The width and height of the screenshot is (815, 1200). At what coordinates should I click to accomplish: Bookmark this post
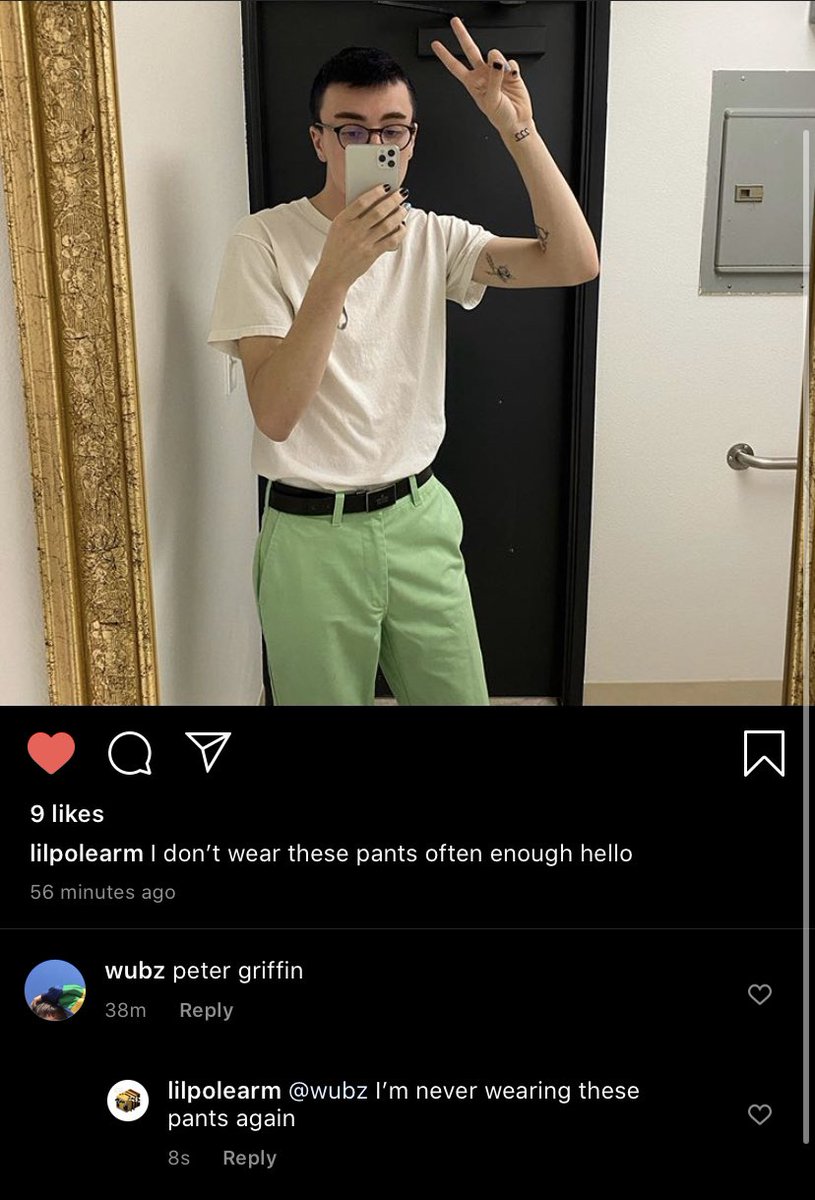[x=764, y=753]
